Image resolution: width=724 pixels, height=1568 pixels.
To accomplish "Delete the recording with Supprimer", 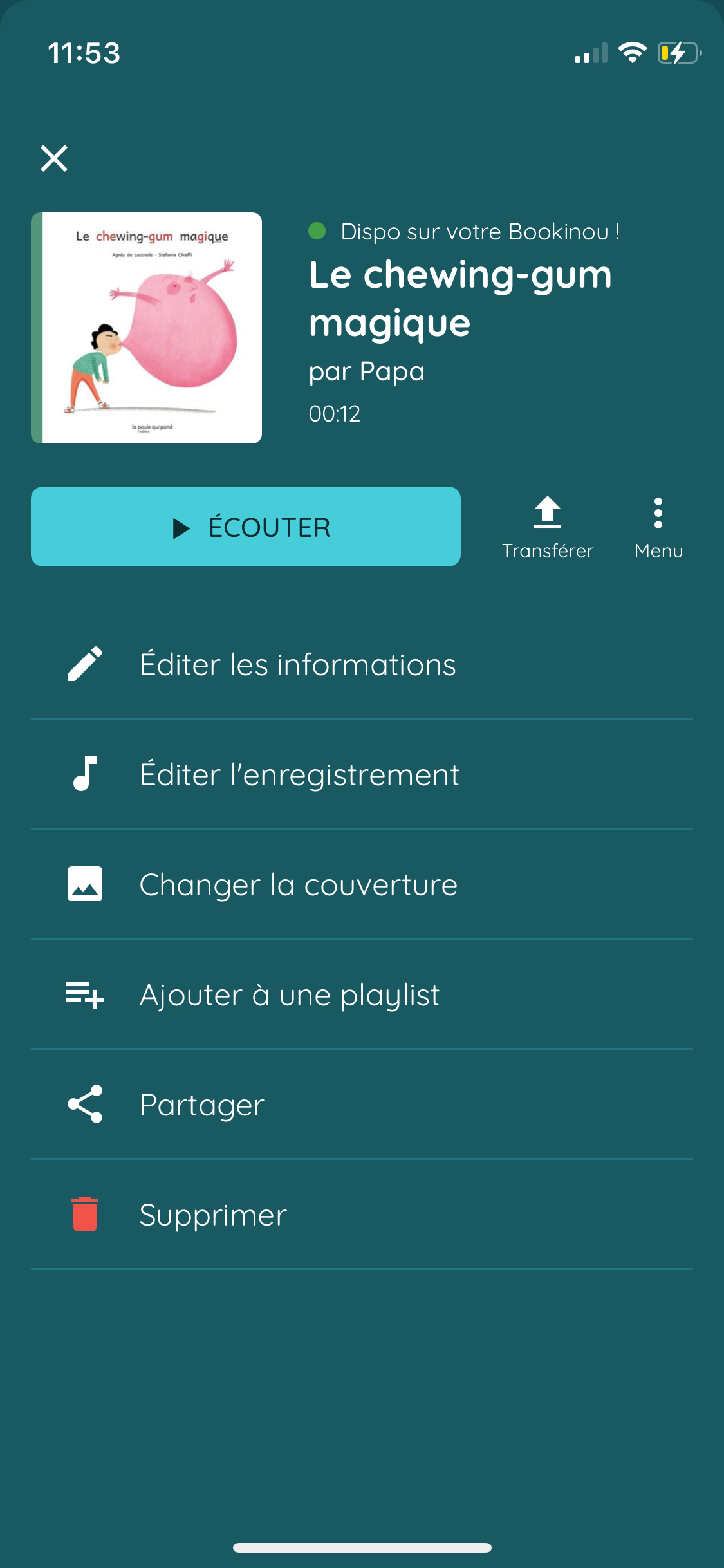I will pyautogui.click(x=212, y=1215).
